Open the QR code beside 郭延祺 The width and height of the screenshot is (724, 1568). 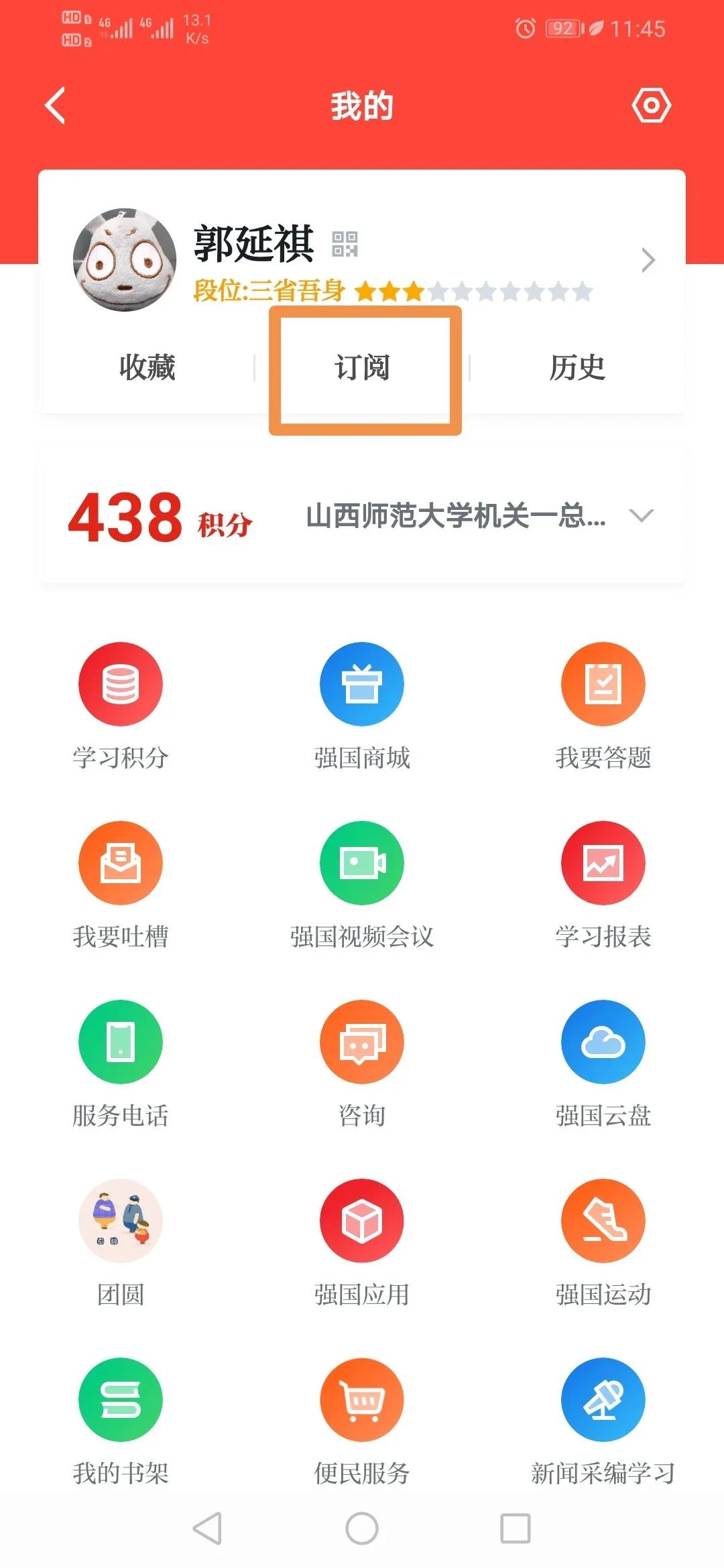[345, 245]
